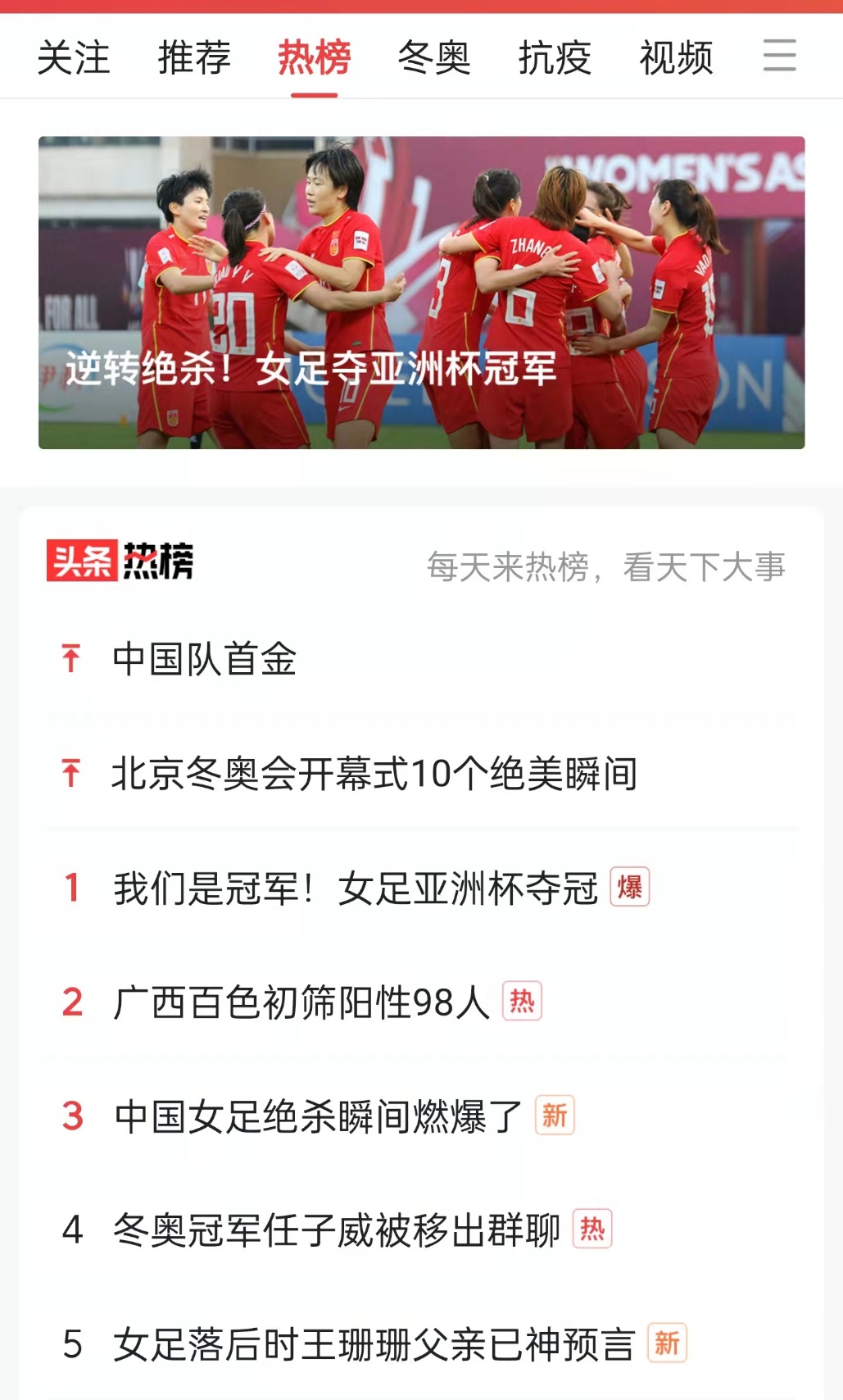This screenshot has height=1400, width=843.
Task: Open 中国女足绝杀瞬间燃爆了
Action: (318, 1116)
